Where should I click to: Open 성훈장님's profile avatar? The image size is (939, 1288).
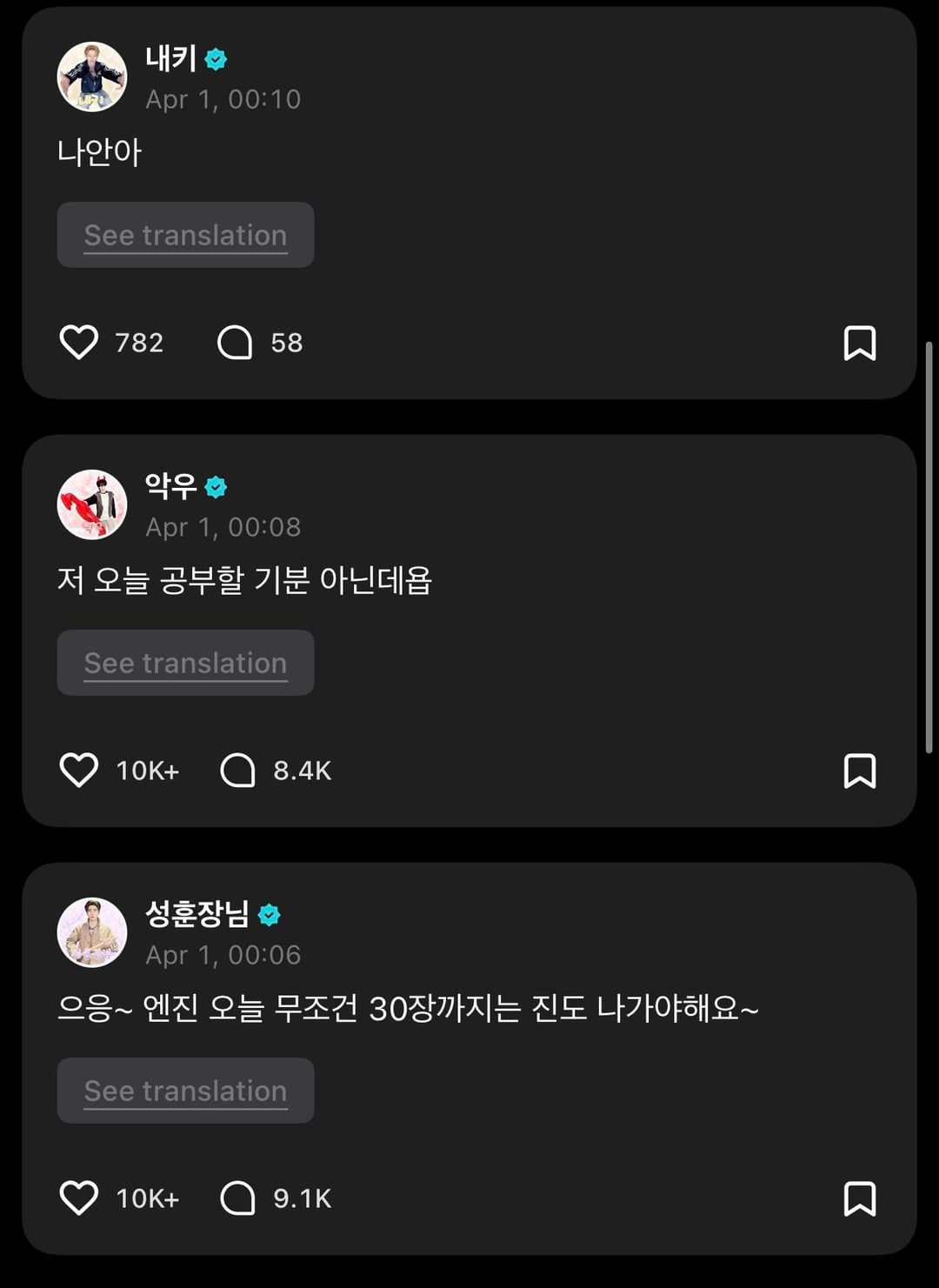pyautogui.click(x=92, y=932)
